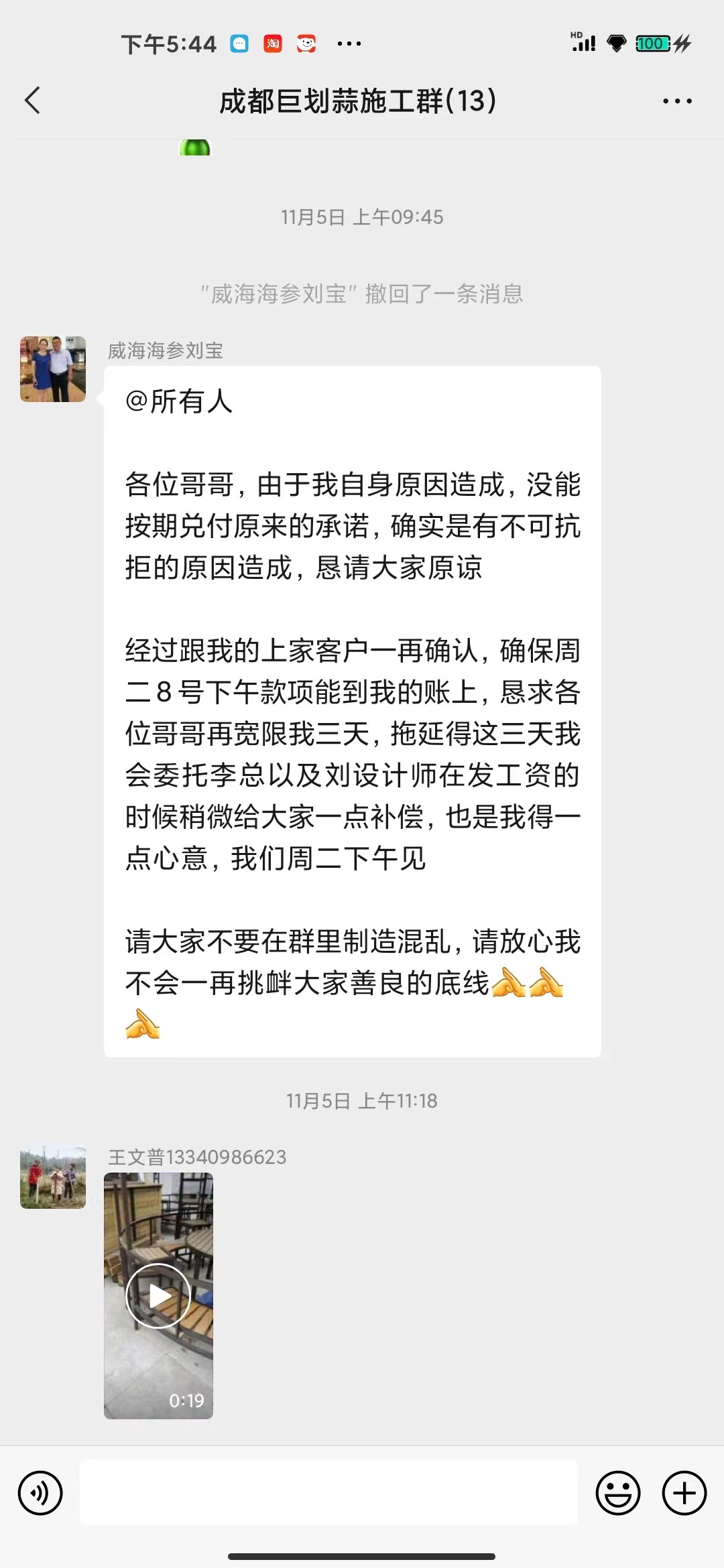Open the plus attachments menu
This screenshot has height=1568, width=724.
684,1493
